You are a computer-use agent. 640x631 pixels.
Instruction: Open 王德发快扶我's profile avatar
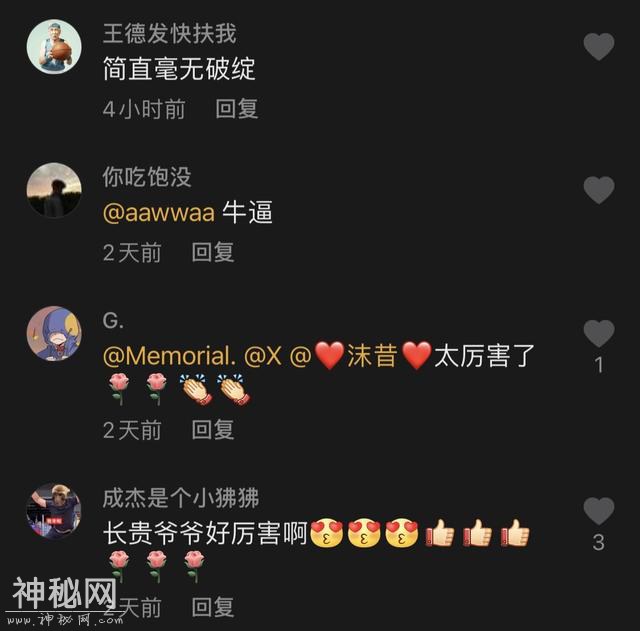tap(53, 46)
